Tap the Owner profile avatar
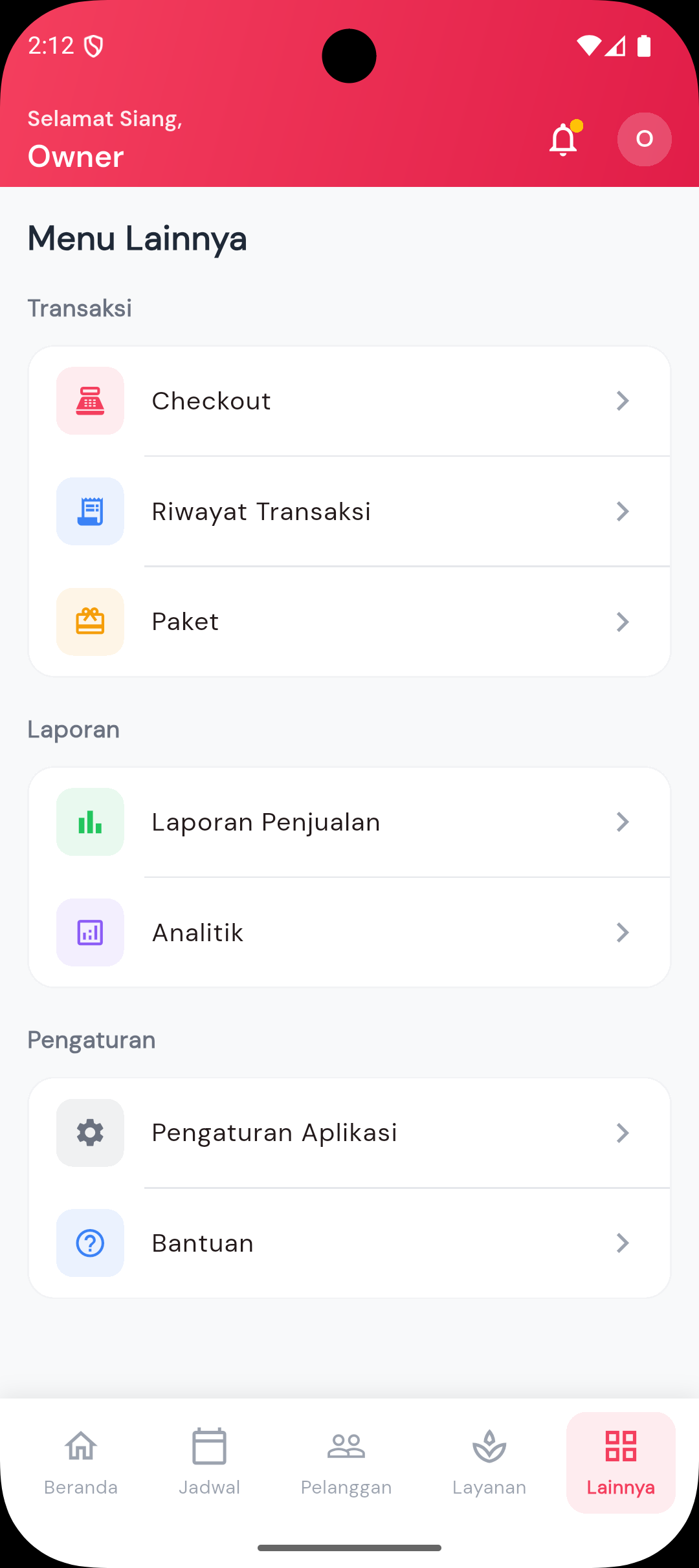The image size is (699, 1568). pyautogui.click(x=644, y=139)
